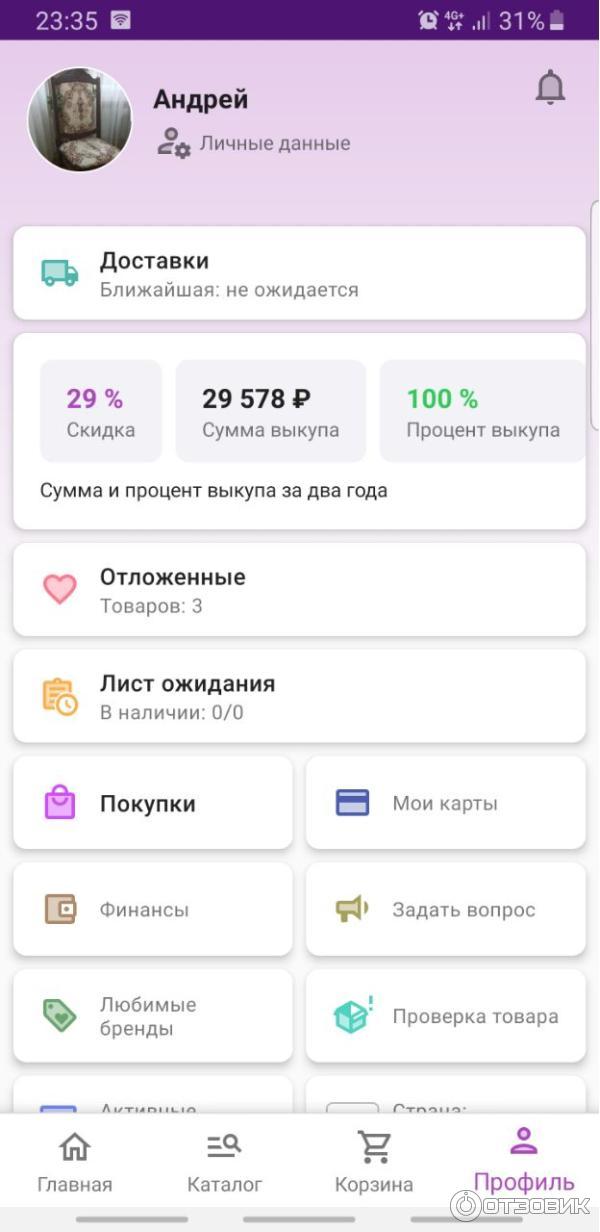The height and width of the screenshot is (1232, 600).
Task: Open Финансы section
Action: click(153, 909)
